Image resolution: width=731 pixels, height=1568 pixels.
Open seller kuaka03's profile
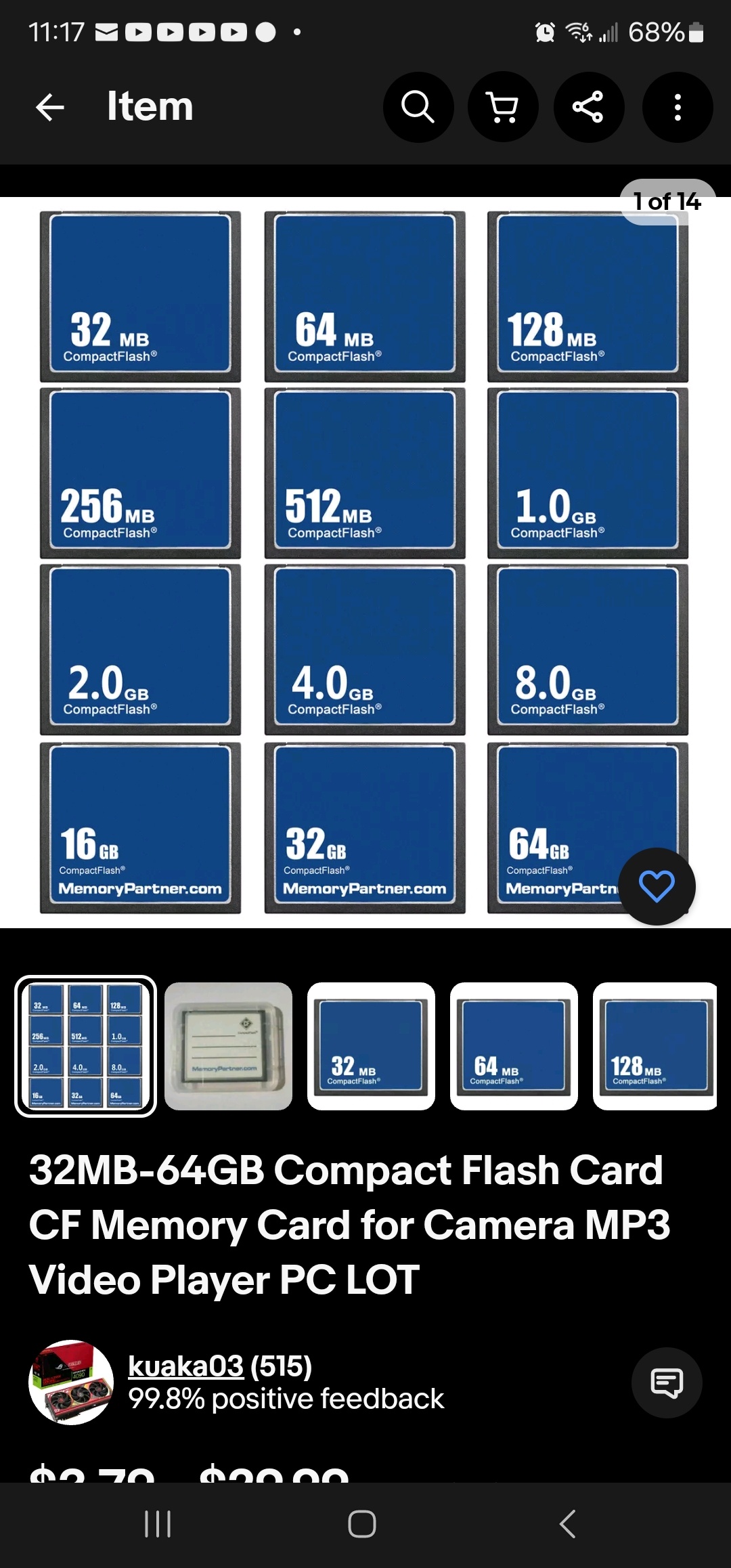[x=185, y=1366]
